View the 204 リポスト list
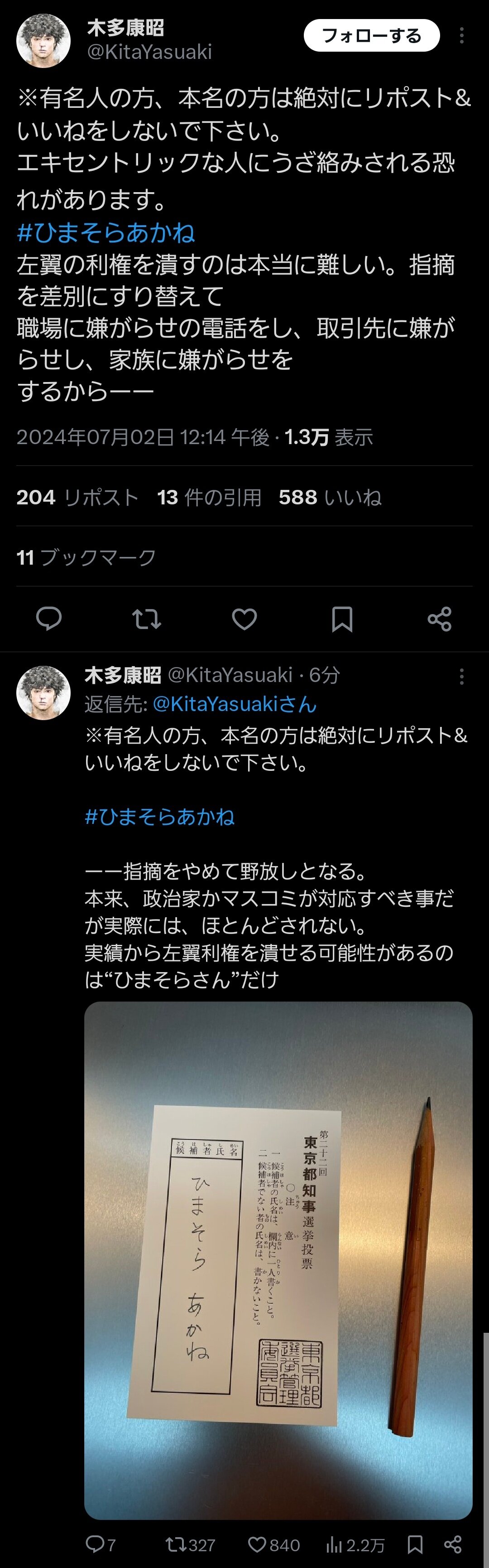Image resolution: width=489 pixels, height=1568 pixels. pos(78,497)
